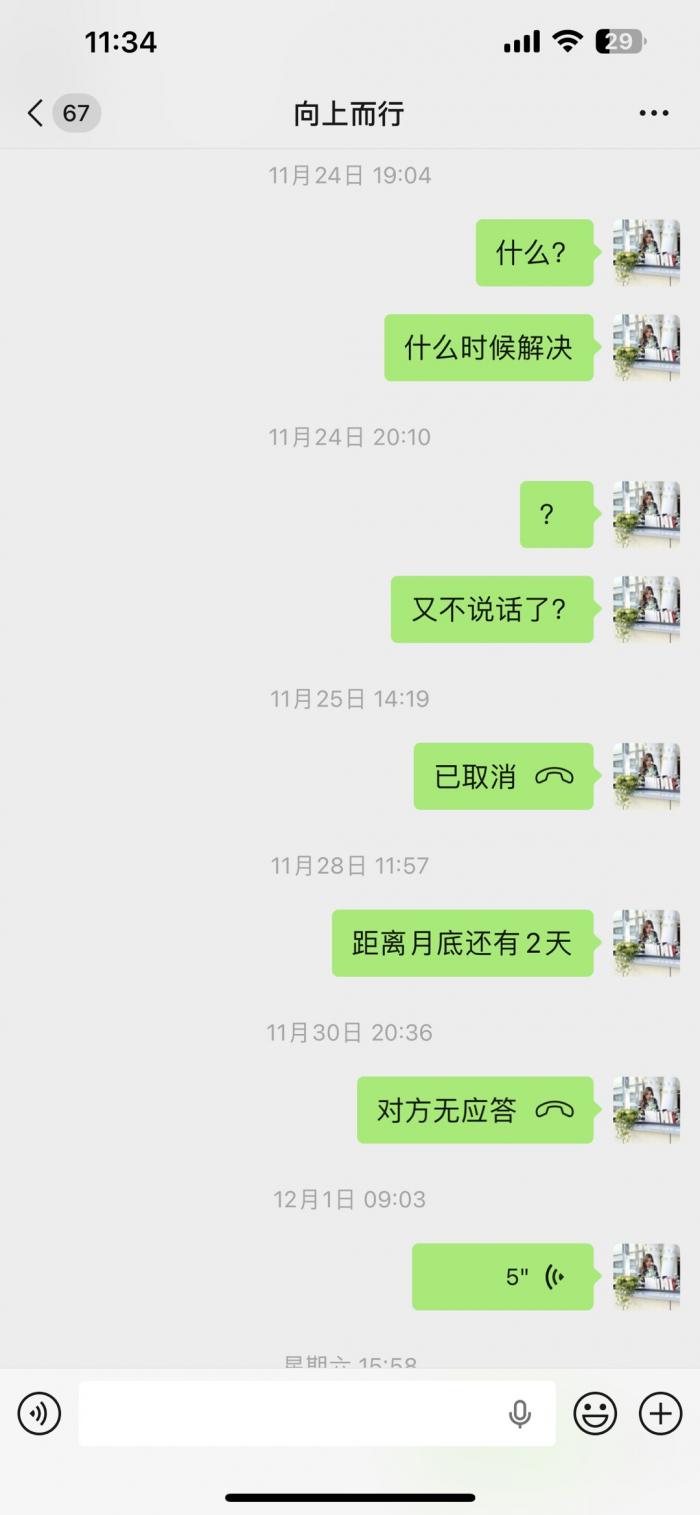Image resolution: width=700 pixels, height=1515 pixels.
Task: Open the chat info overflow menu
Action: tap(653, 113)
